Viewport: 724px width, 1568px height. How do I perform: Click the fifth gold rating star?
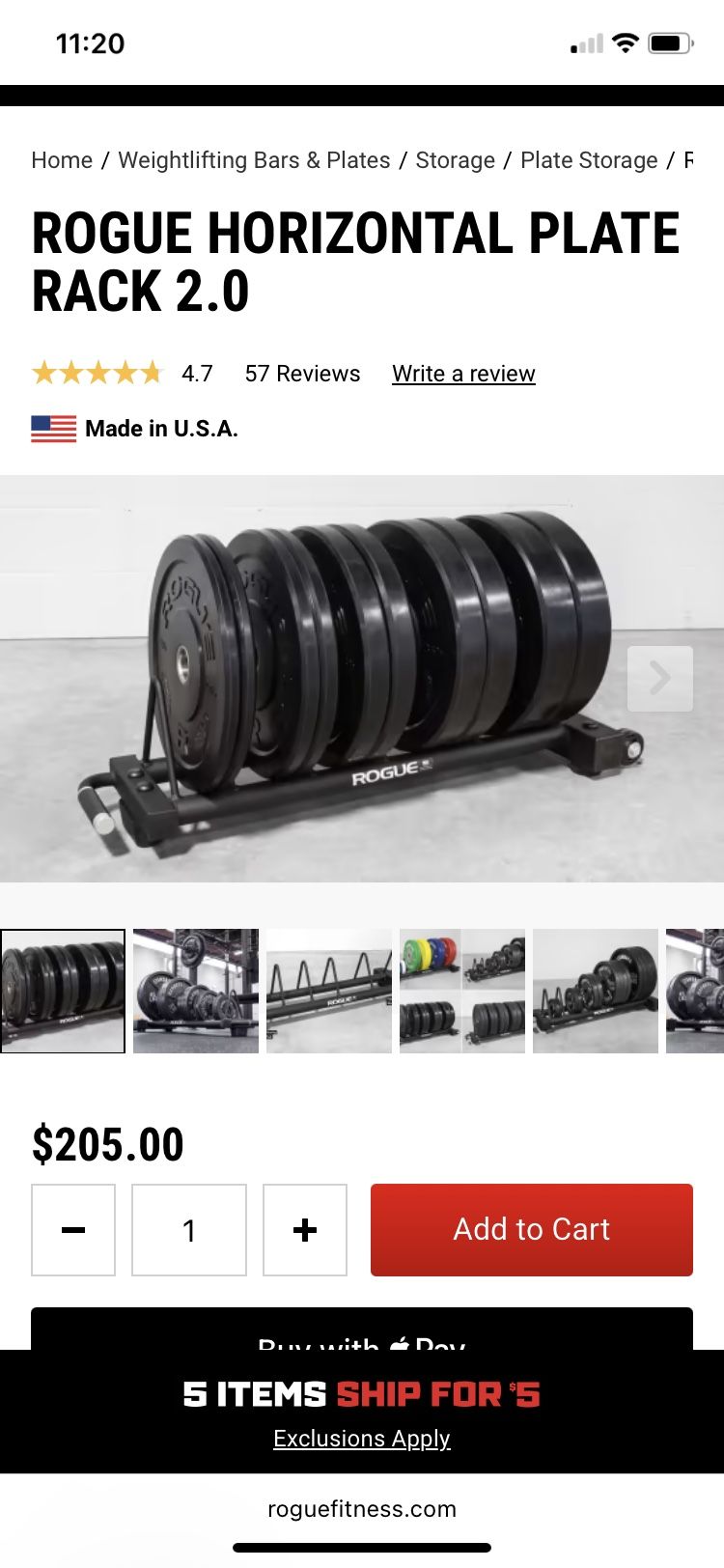(152, 373)
